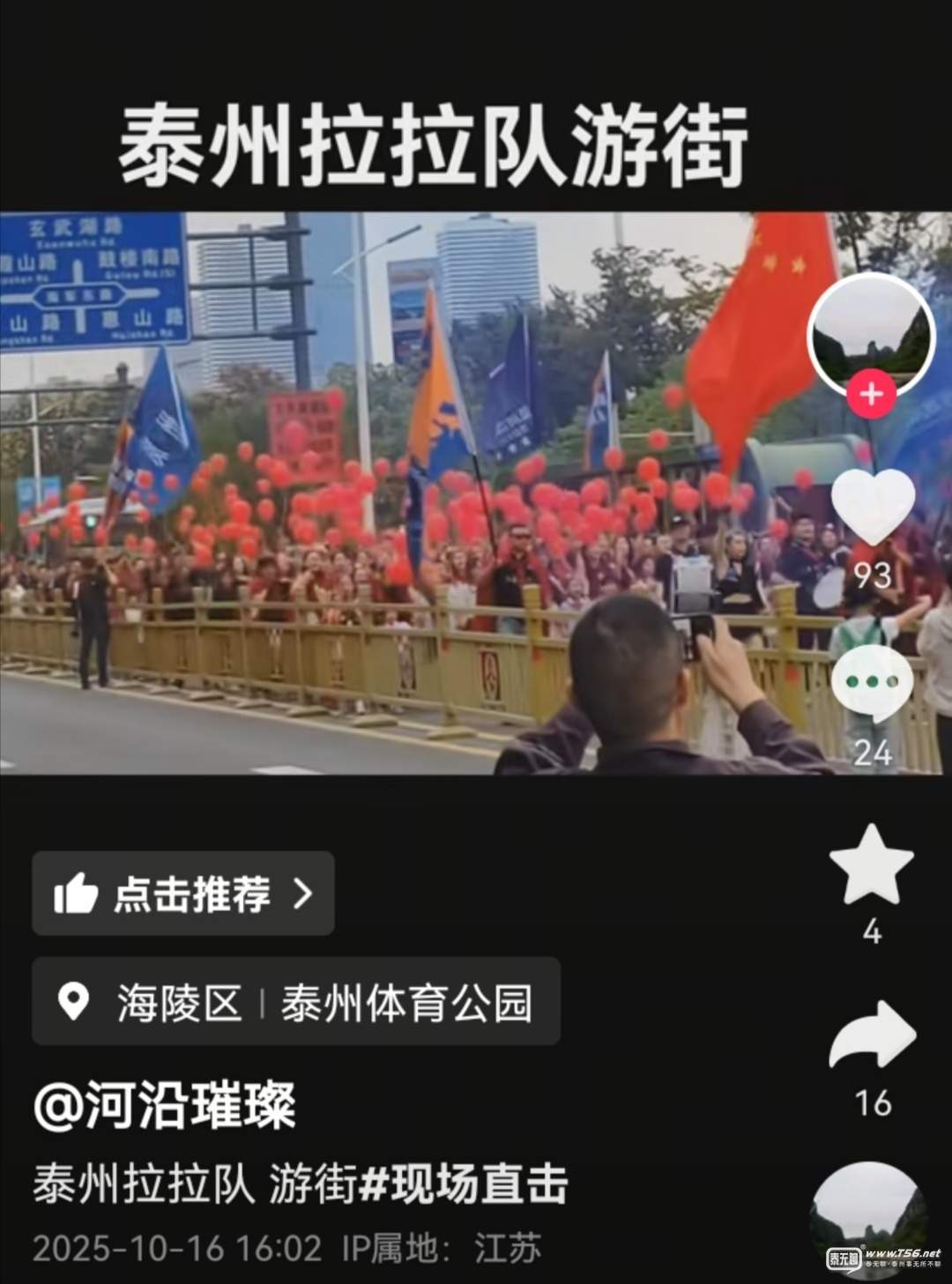Follow the author with the plus badge
This screenshot has width=952, height=1284.
(x=871, y=393)
